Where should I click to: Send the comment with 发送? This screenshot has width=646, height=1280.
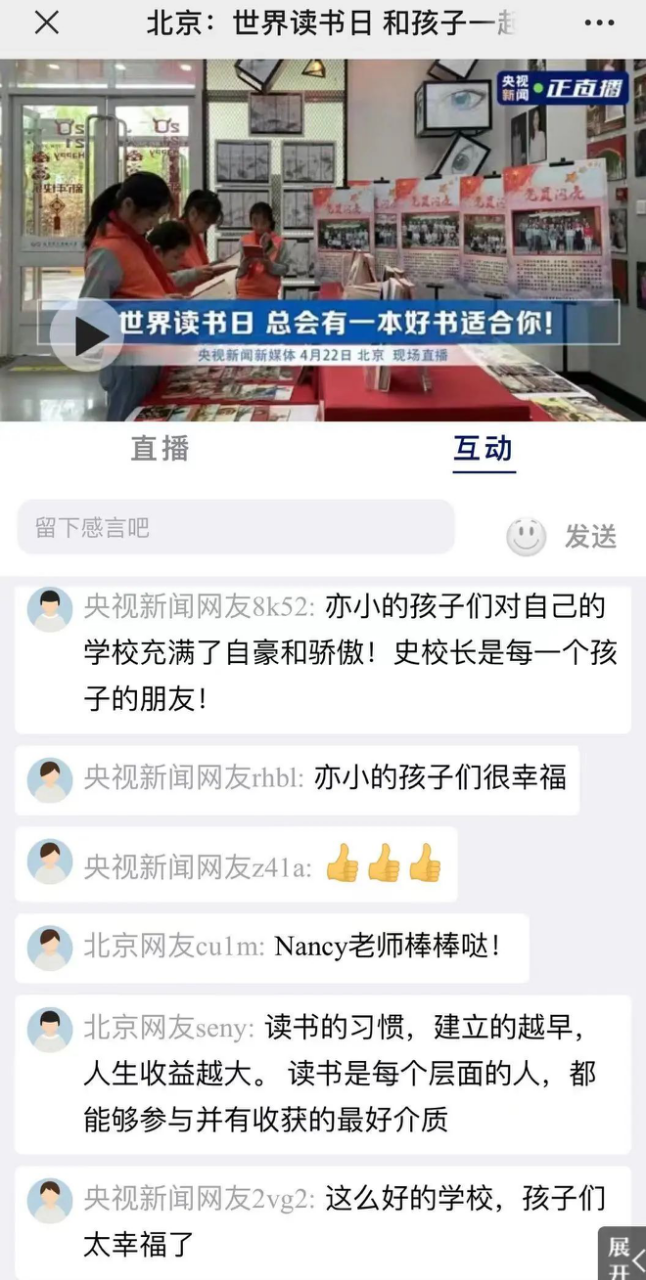(591, 537)
